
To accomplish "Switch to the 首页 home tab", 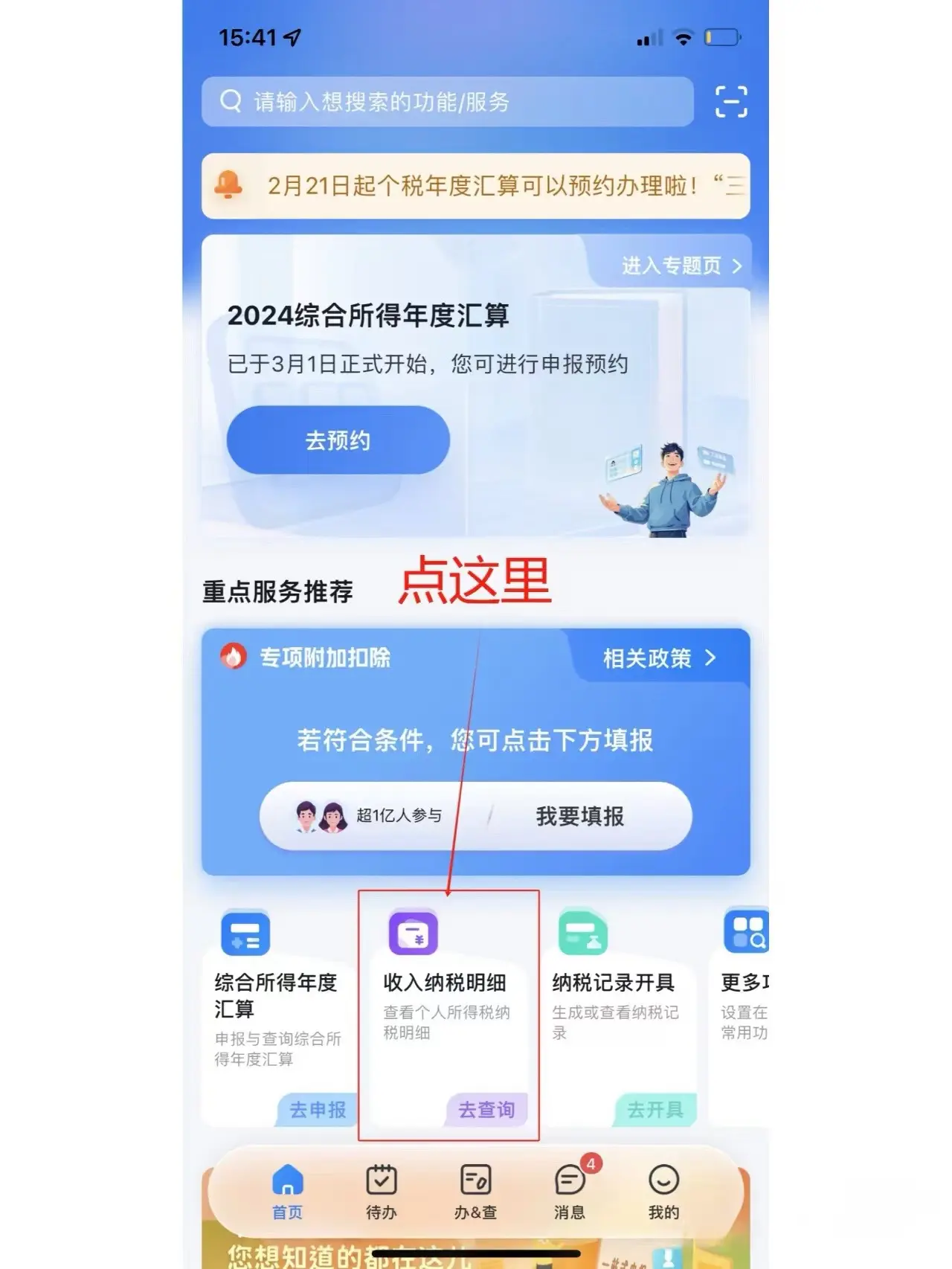I will pyautogui.click(x=287, y=1192).
